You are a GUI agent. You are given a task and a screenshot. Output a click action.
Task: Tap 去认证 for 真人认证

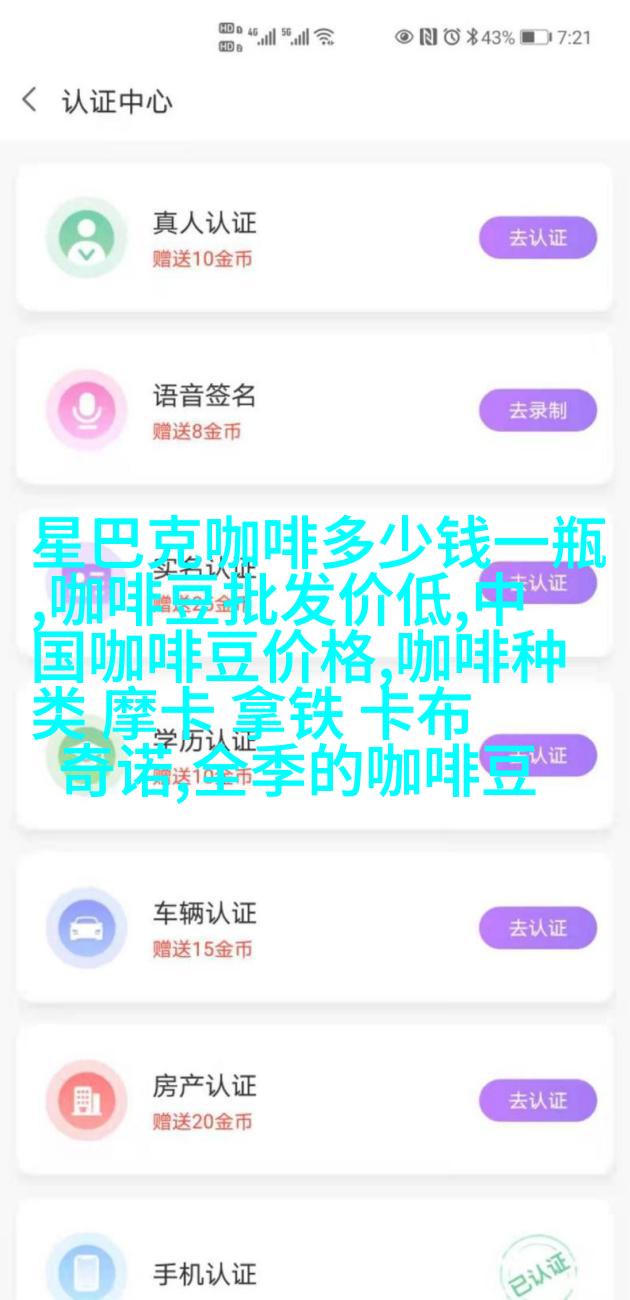point(537,238)
